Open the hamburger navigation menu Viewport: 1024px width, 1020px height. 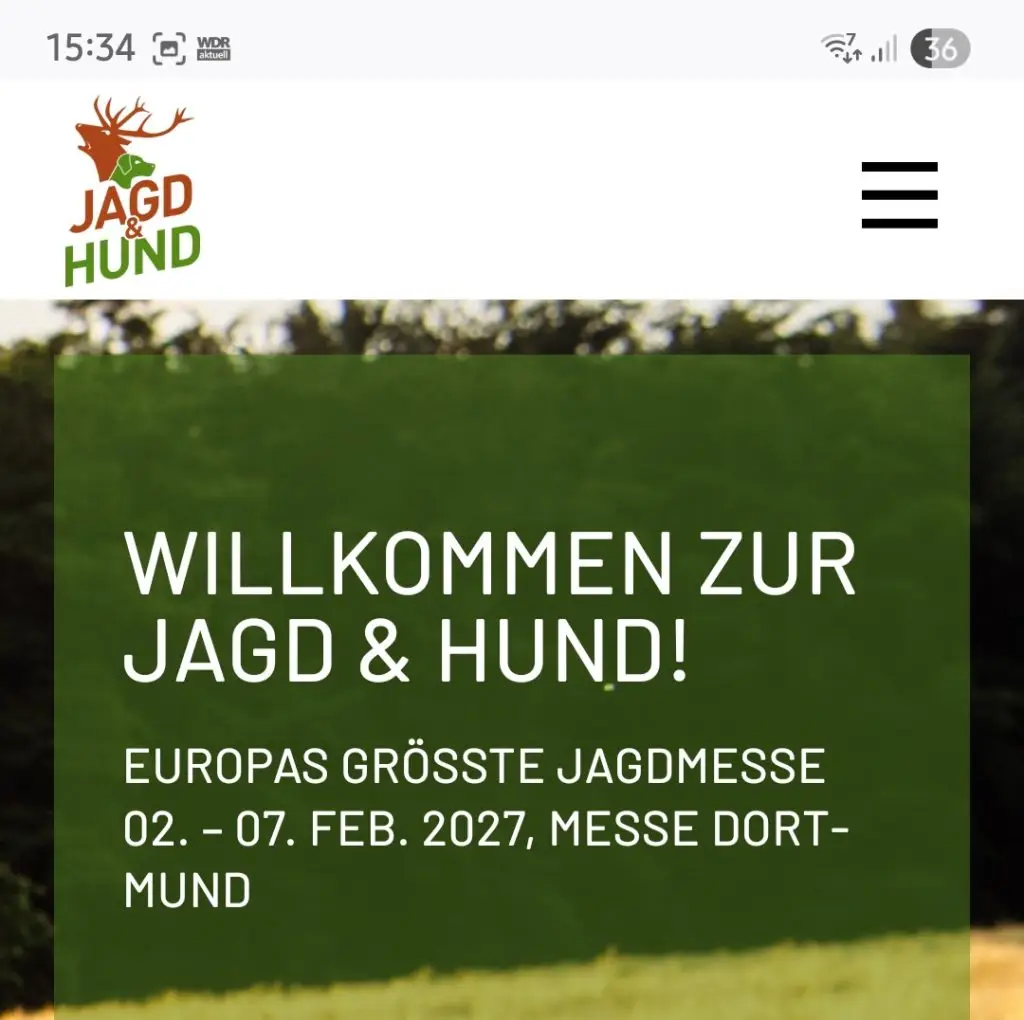tap(899, 195)
